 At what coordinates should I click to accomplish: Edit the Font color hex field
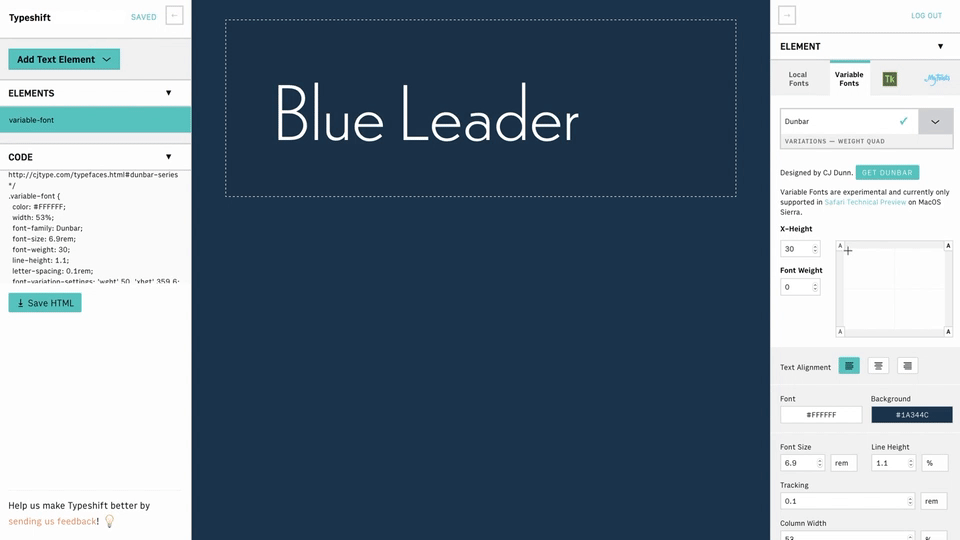click(x=820, y=414)
